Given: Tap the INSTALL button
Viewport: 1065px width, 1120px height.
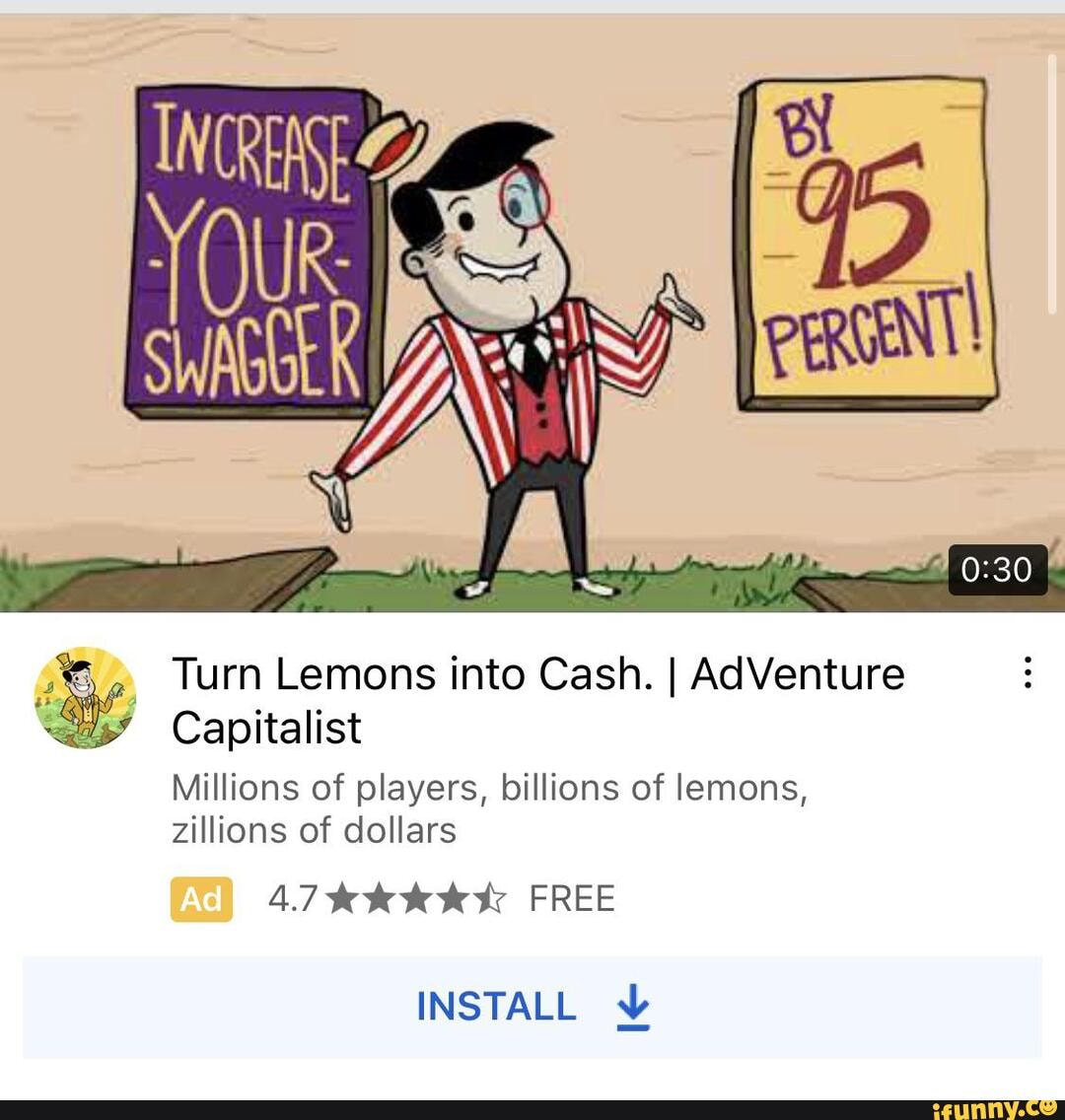Looking at the screenshot, I should (532, 1007).
